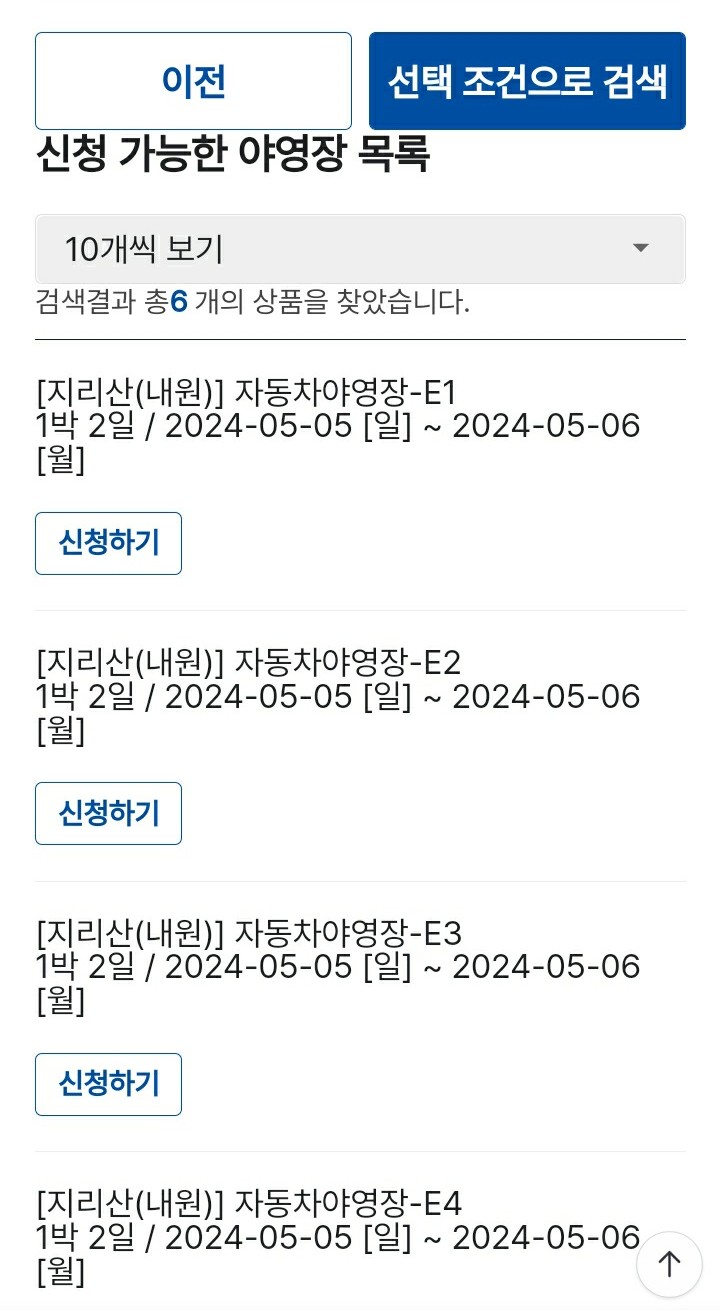Open the 10개씩 보기 dropdown
Viewport: 720px width, 1310px height.
tap(358, 249)
